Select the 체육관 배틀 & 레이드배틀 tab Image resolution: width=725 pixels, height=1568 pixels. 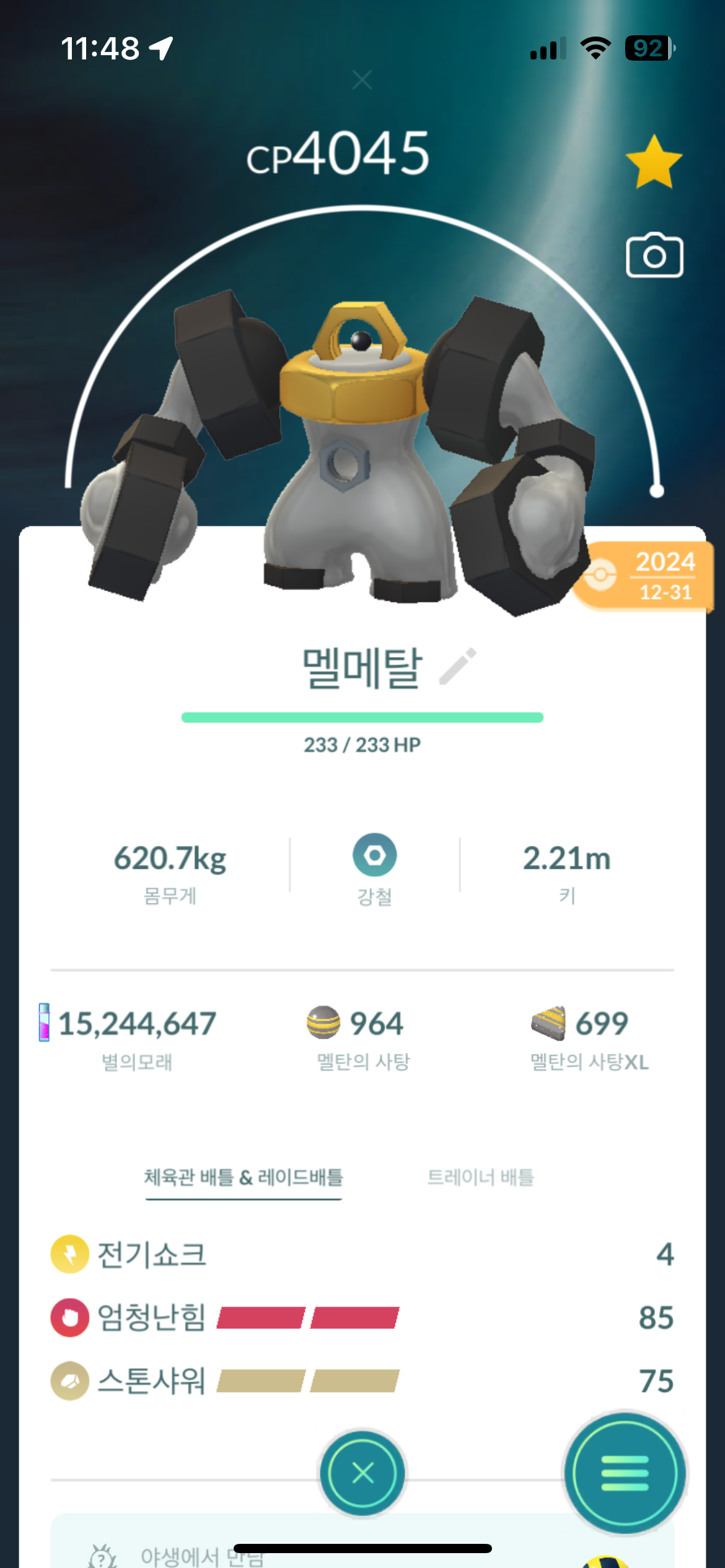click(x=244, y=1177)
